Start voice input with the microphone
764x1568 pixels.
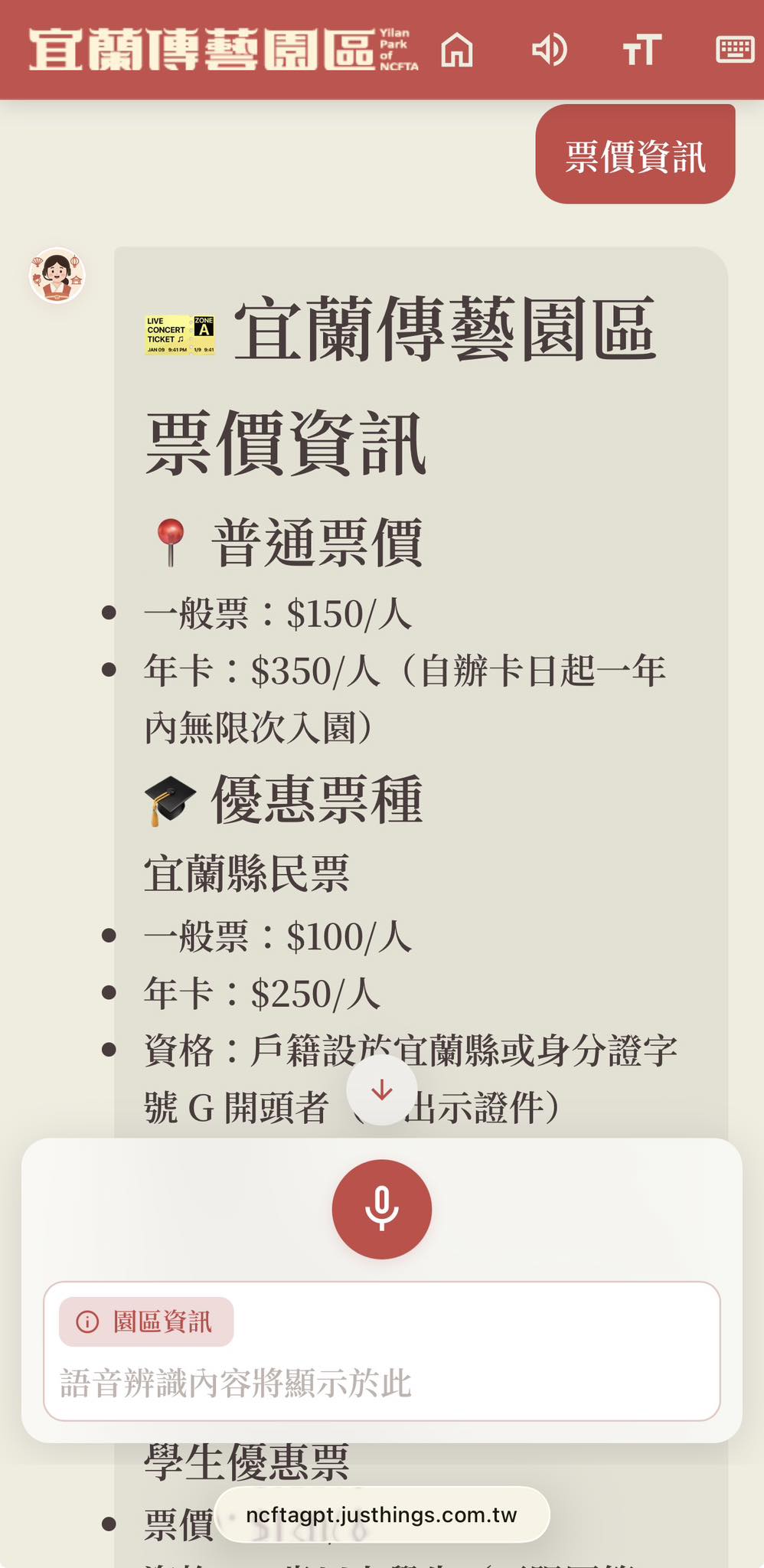(381, 1209)
